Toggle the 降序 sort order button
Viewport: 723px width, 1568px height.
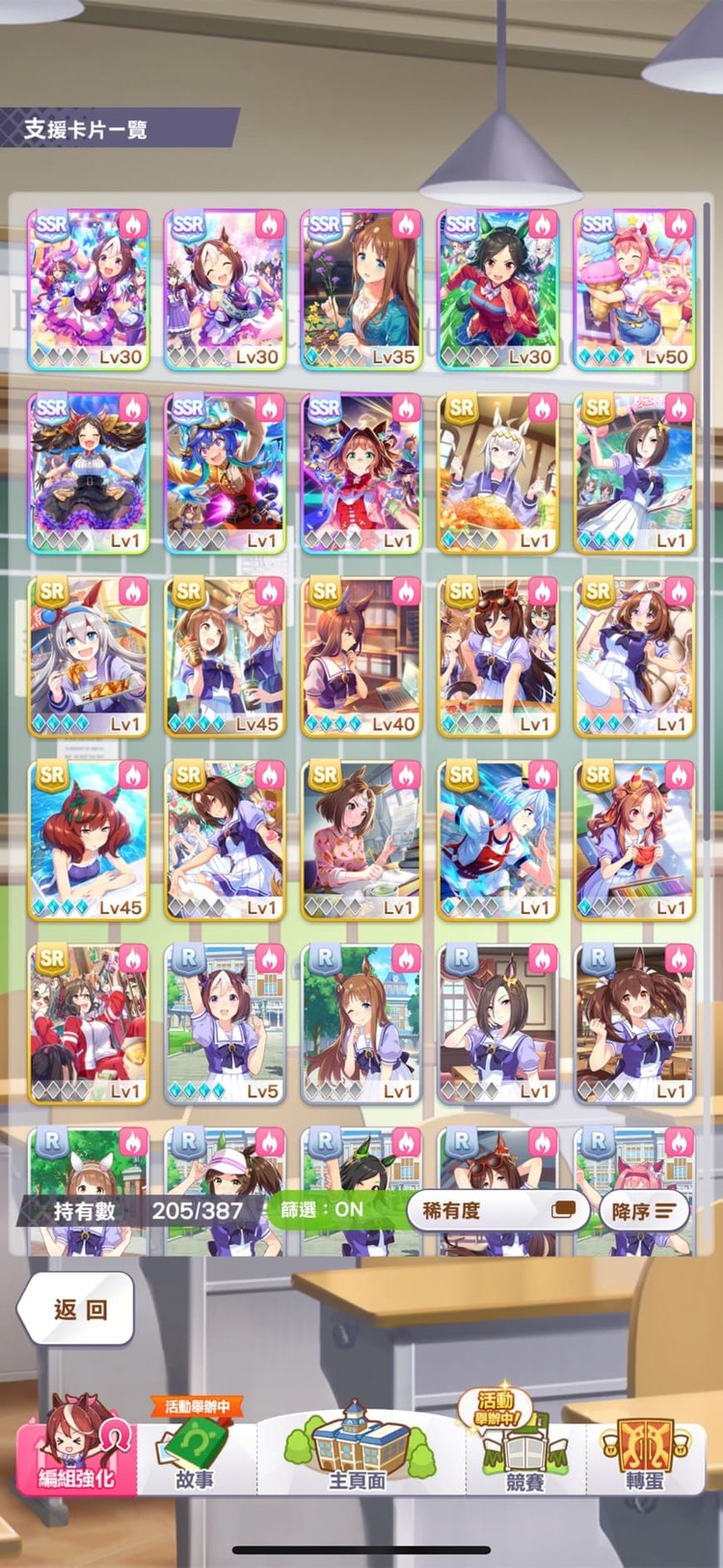pos(643,1211)
